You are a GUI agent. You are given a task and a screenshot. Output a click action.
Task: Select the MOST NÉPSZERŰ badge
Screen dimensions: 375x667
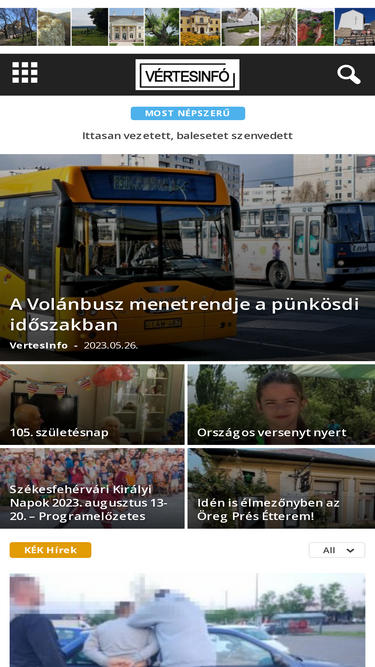pos(188,113)
